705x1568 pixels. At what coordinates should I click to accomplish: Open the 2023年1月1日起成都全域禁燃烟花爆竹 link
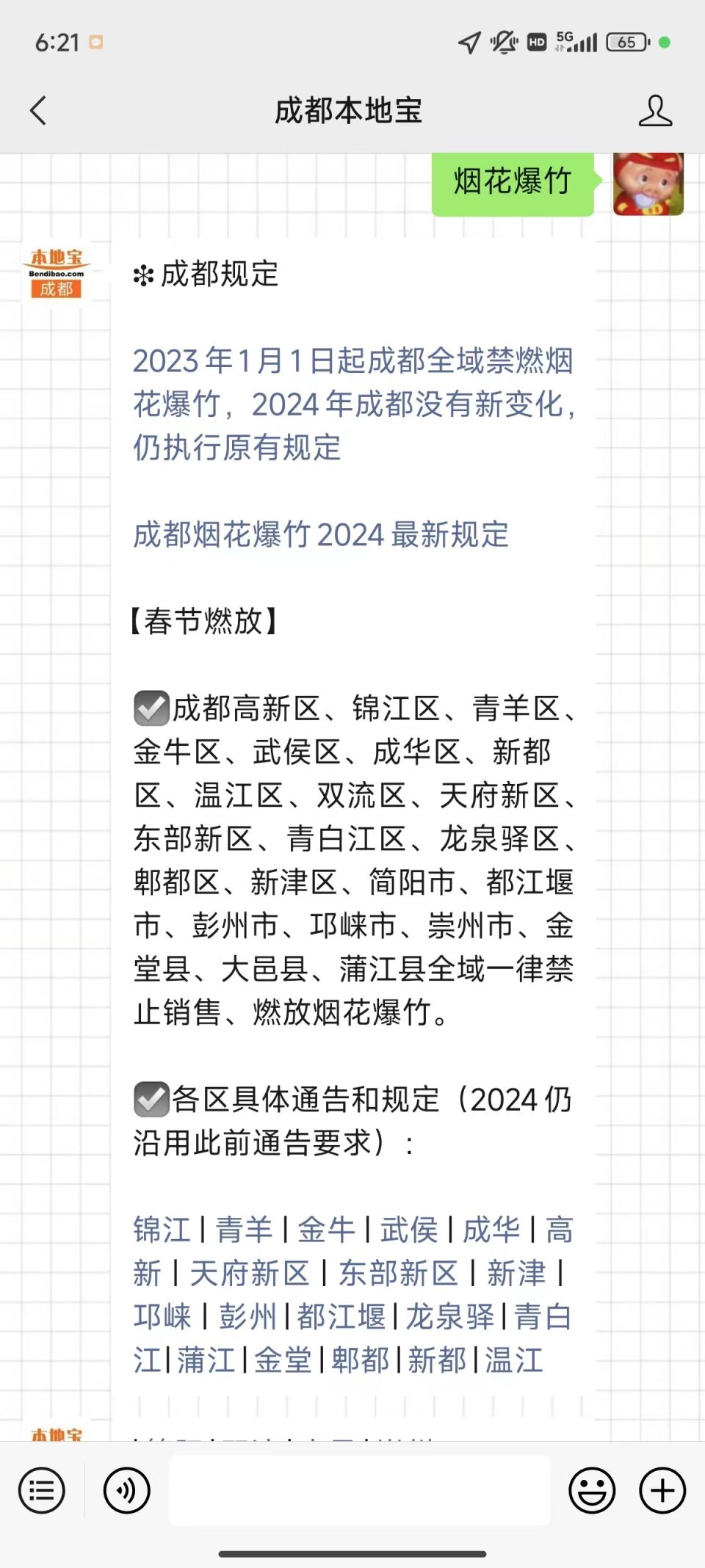tap(353, 404)
